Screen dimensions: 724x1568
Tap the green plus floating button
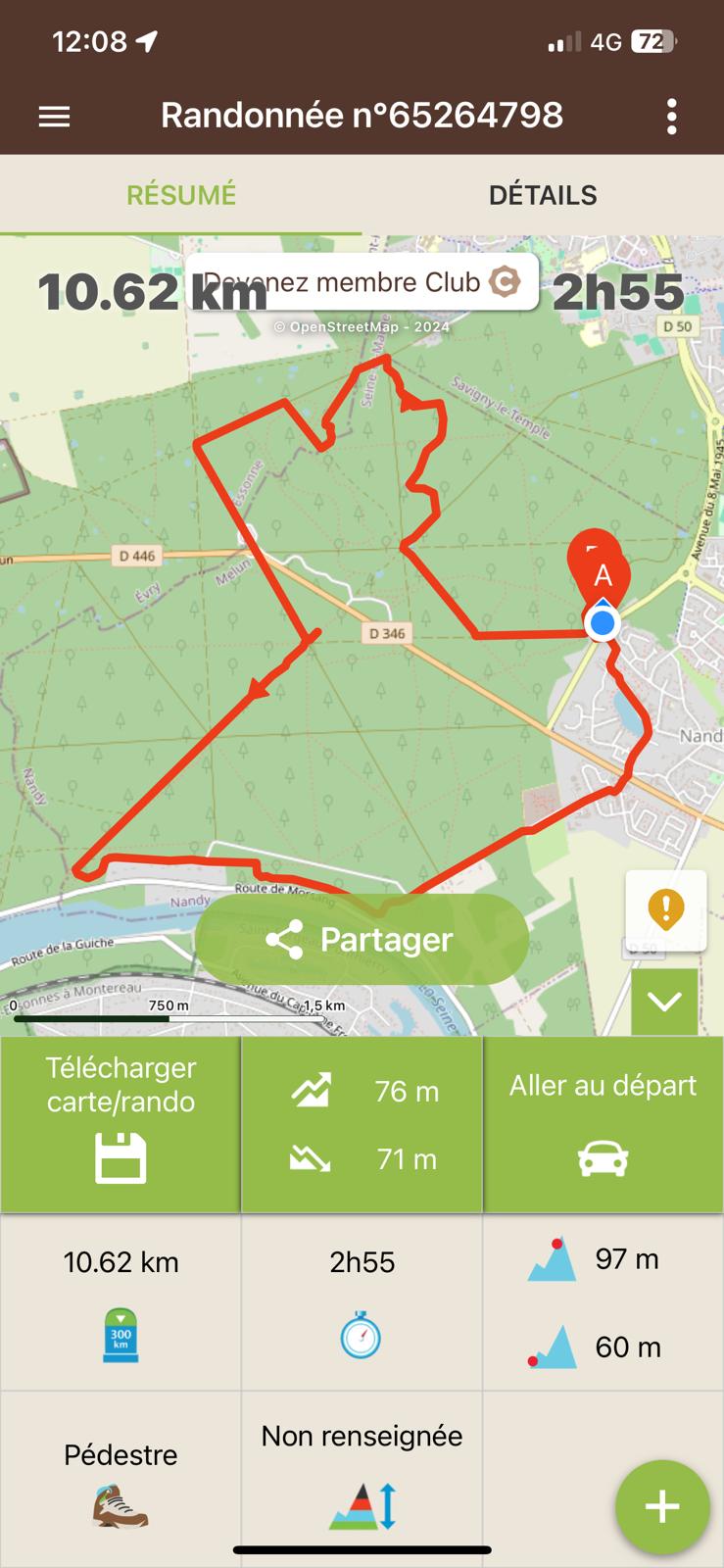click(662, 1506)
